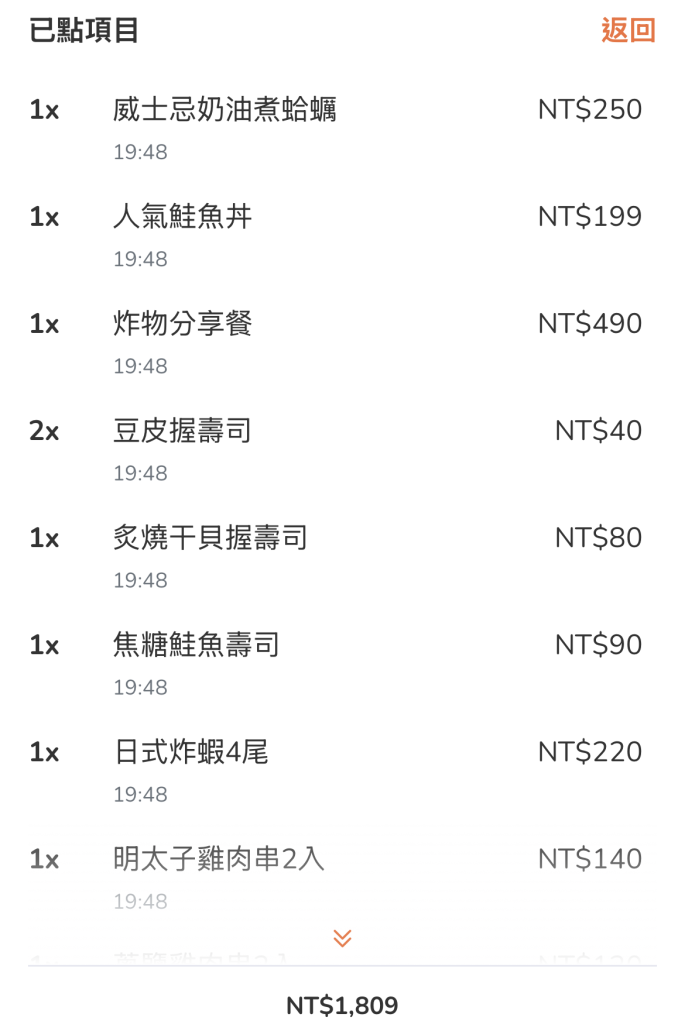Tap 返回 to go back
685x1024 pixels.
coord(628,31)
